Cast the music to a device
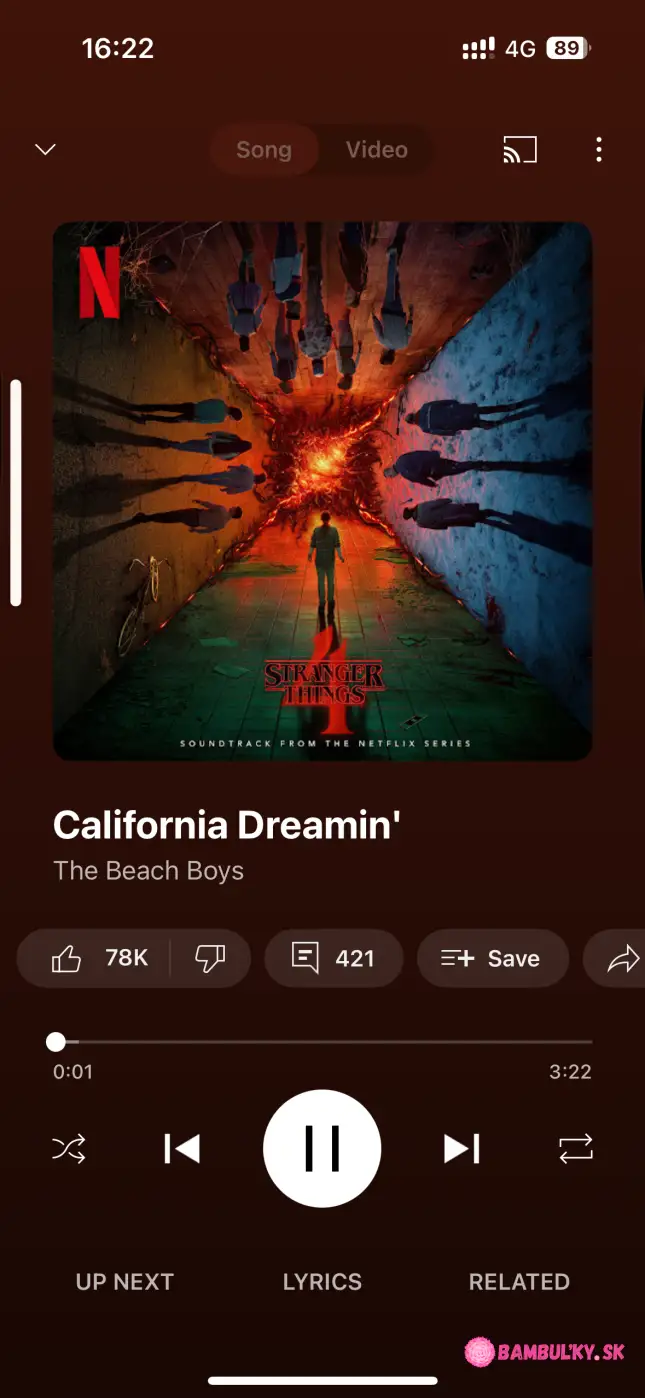 [520, 150]
